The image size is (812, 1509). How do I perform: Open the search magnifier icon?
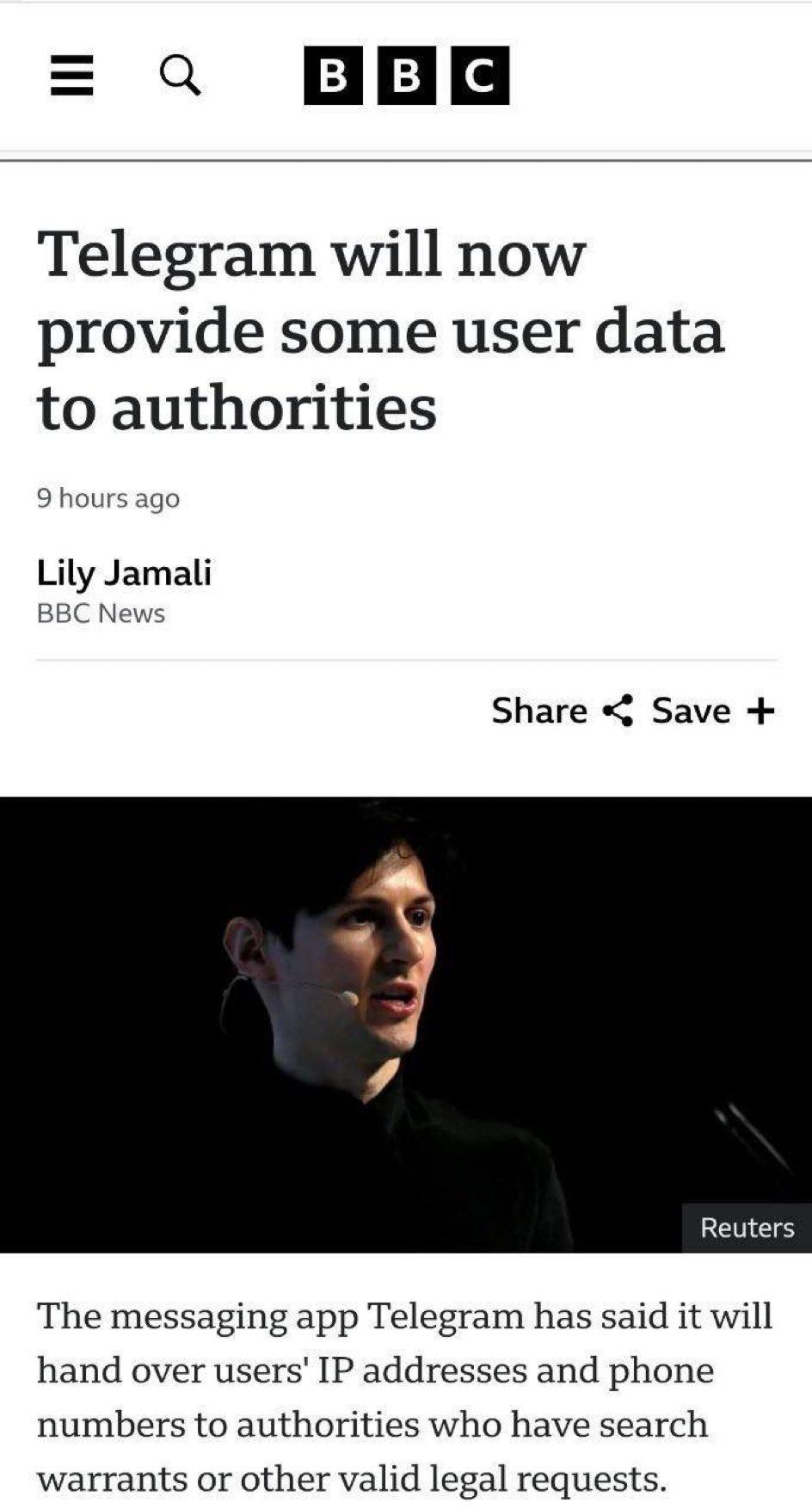click(181, 76)
